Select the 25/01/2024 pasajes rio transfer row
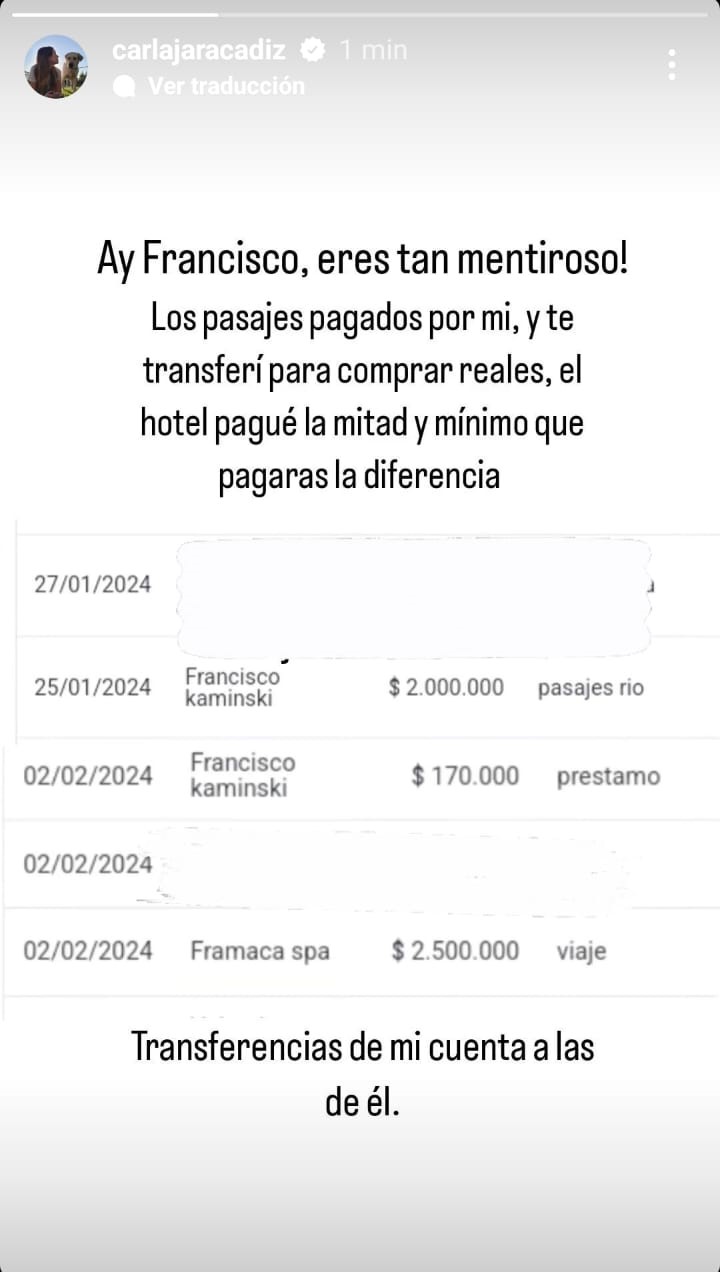The width and height of the screenshot is (720, 1272). 360,687
